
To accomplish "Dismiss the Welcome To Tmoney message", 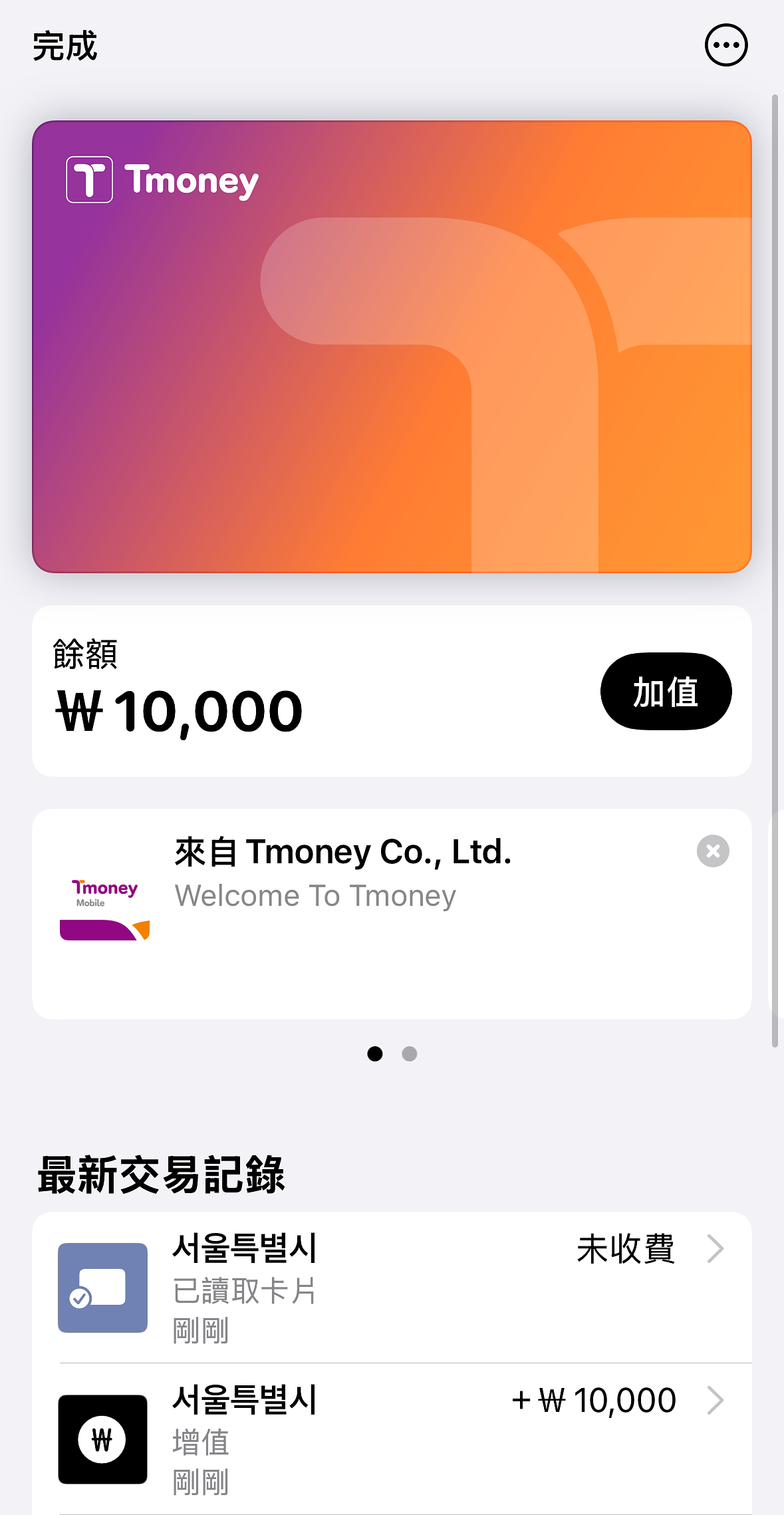I will click(713, 851).
